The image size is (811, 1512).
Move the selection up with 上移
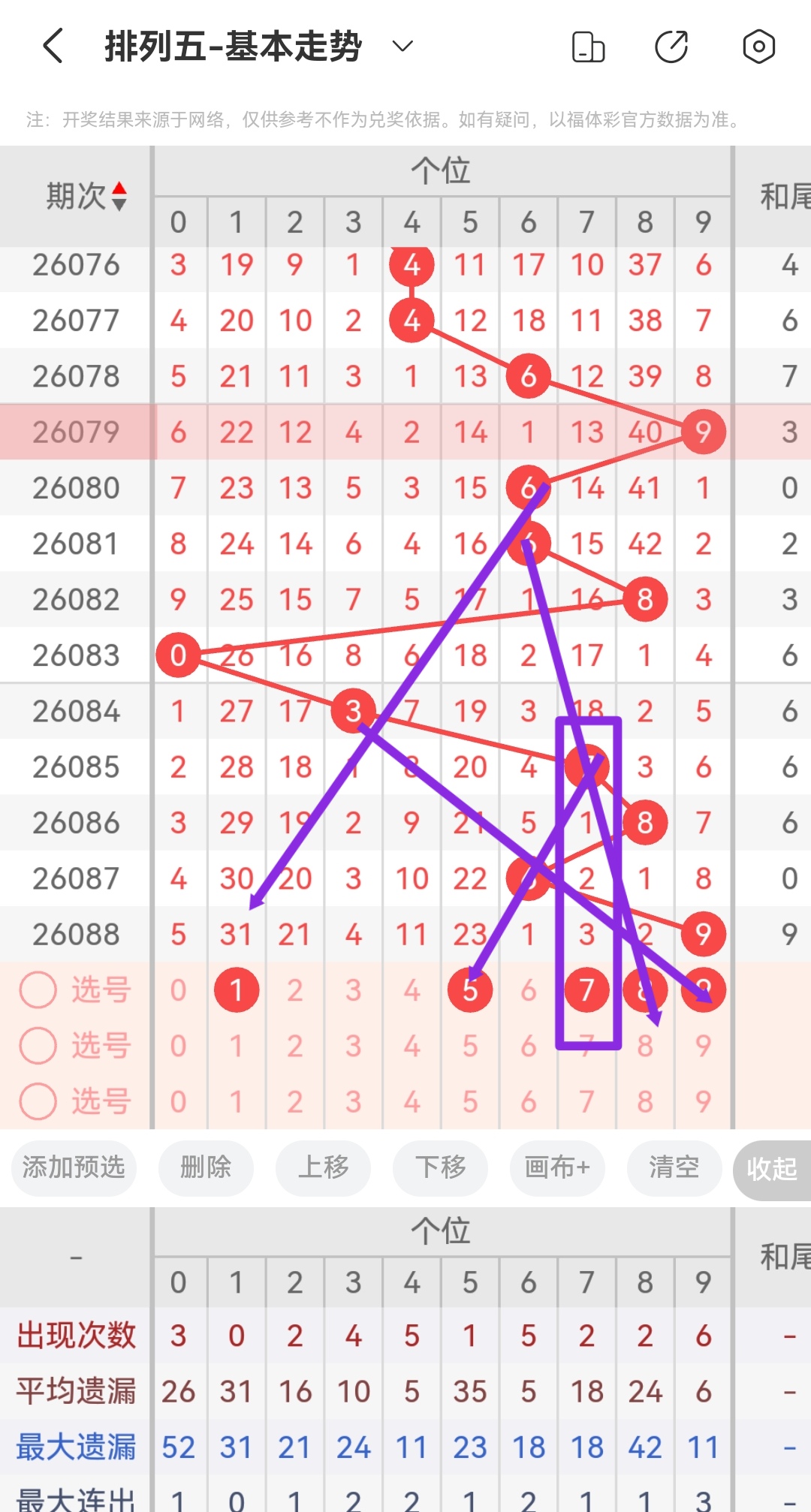323,1167
